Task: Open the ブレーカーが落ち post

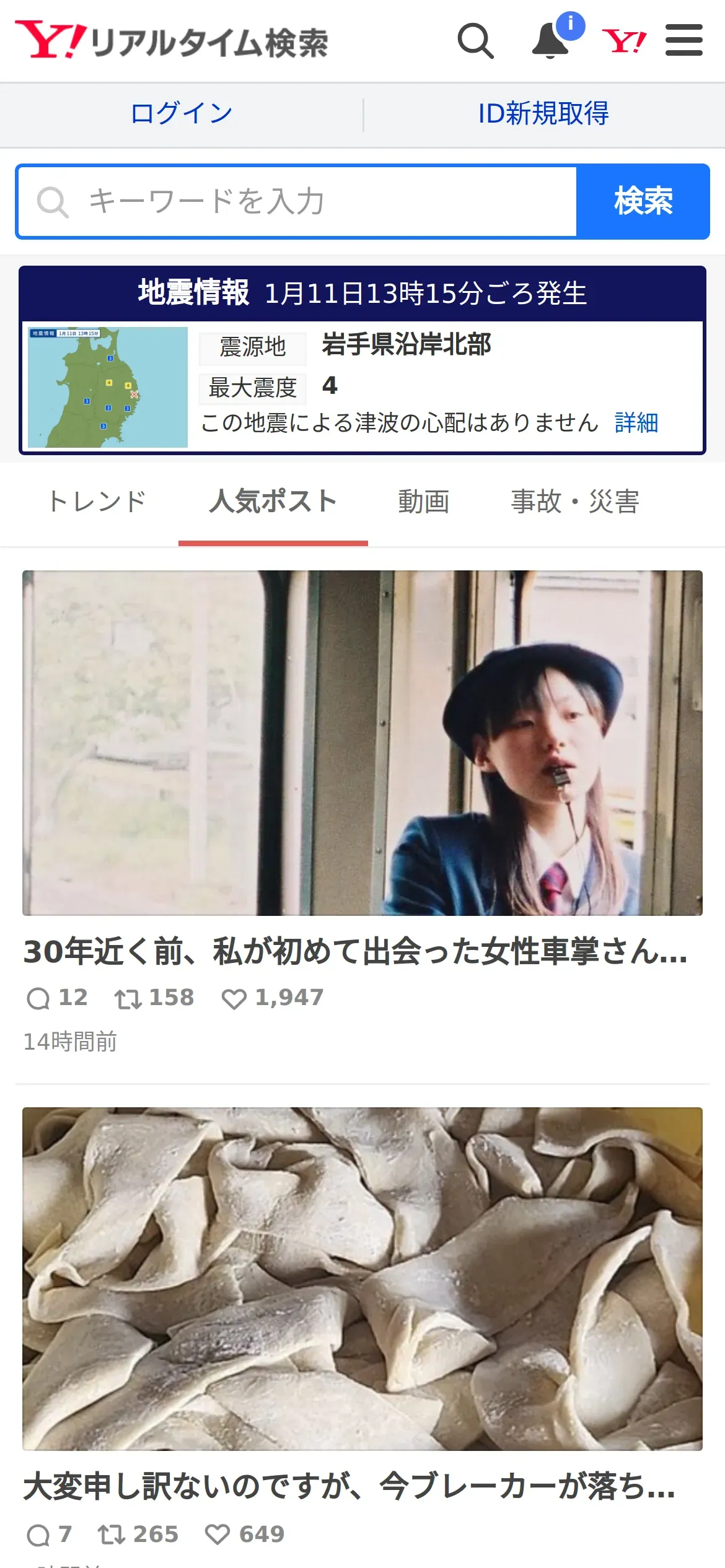Action: [x=349, y=1486]
